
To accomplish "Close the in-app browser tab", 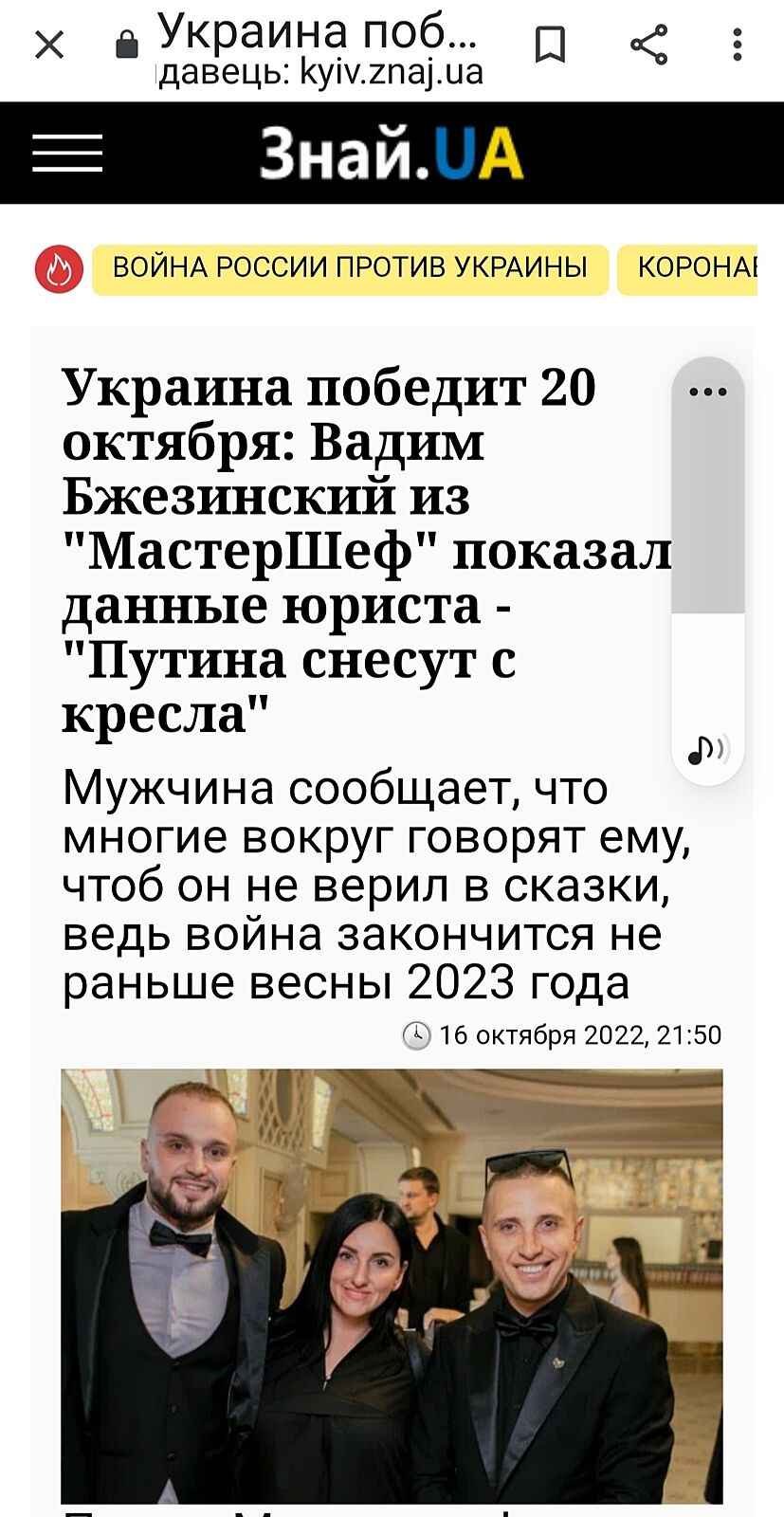I will tap(49, 45).
